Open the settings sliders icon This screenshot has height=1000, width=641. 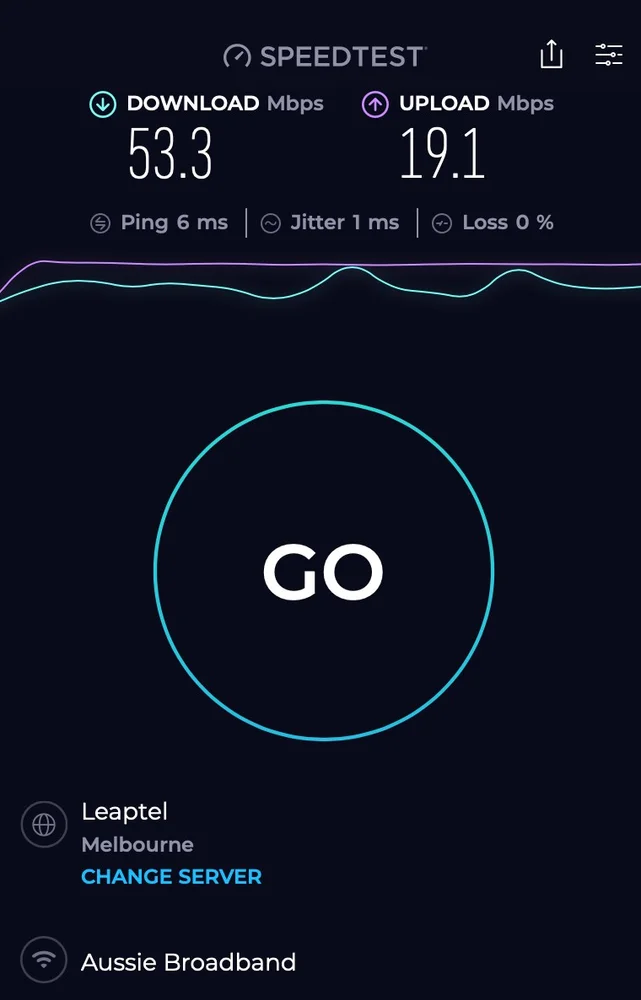(x=608, y=55)
